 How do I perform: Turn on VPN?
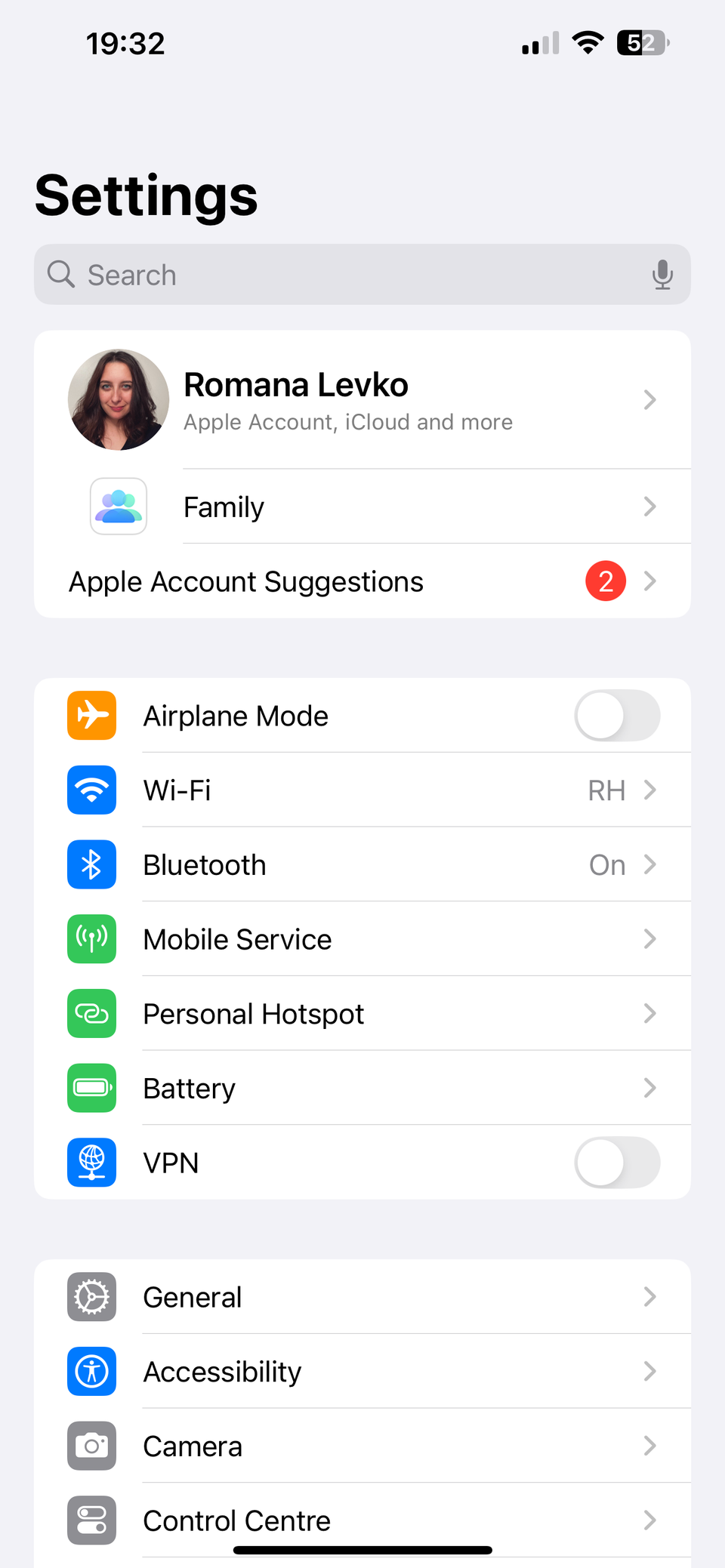tap(617, 1163)
